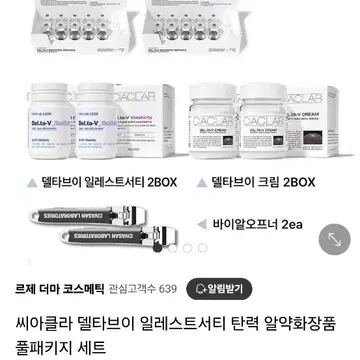Expand the product image to full screen
Viewport: 360px width, 360px height.
pos(334,239)
